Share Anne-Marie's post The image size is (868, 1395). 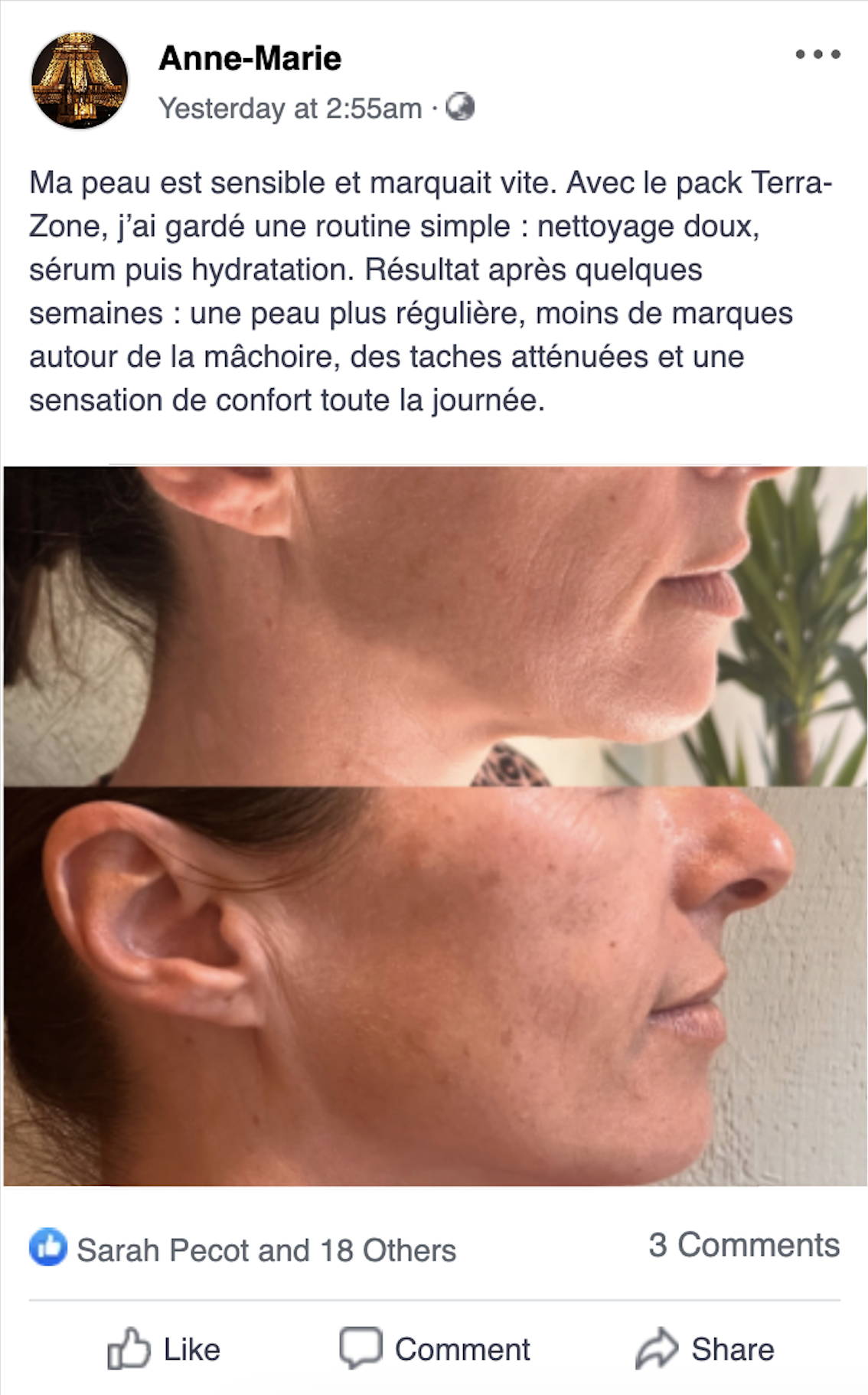pyautogui.click(x=705, y=1348)
